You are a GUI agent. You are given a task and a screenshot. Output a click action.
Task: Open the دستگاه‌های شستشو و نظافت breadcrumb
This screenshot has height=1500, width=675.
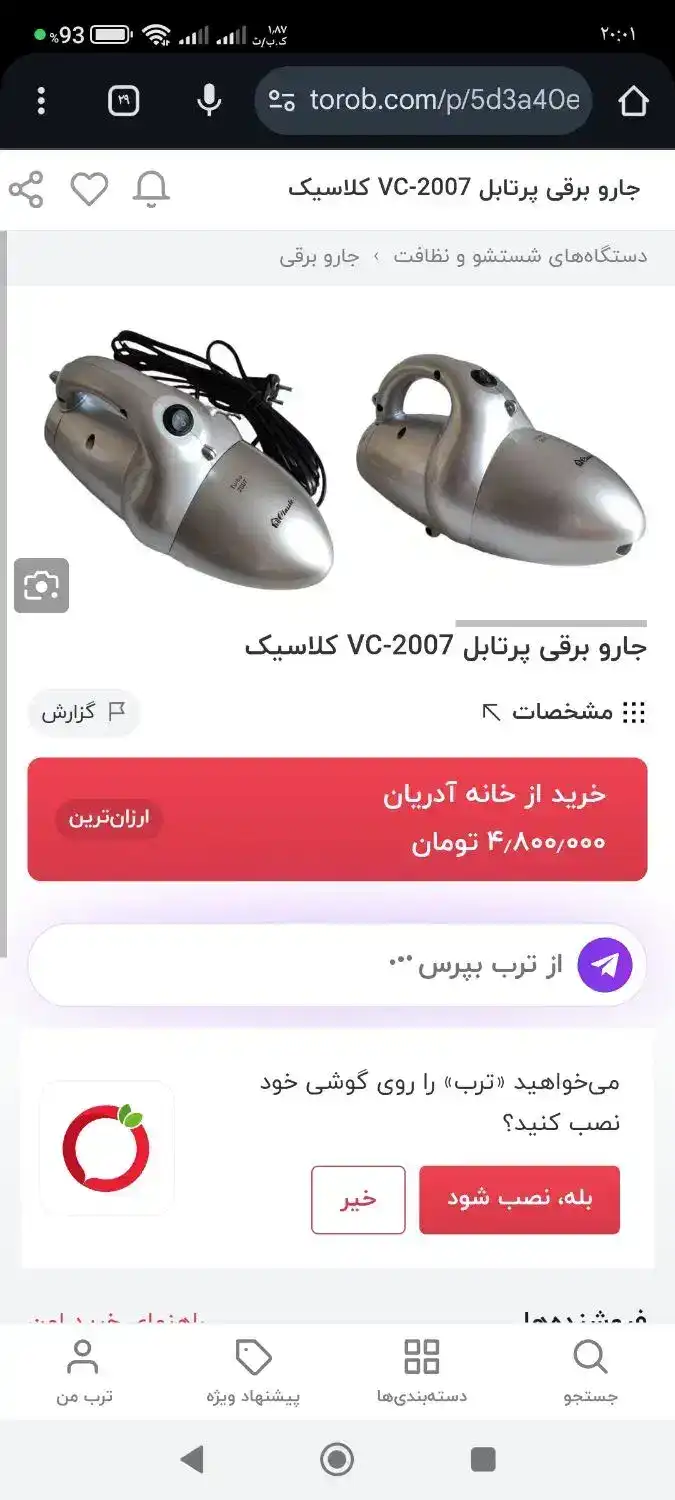520,256
